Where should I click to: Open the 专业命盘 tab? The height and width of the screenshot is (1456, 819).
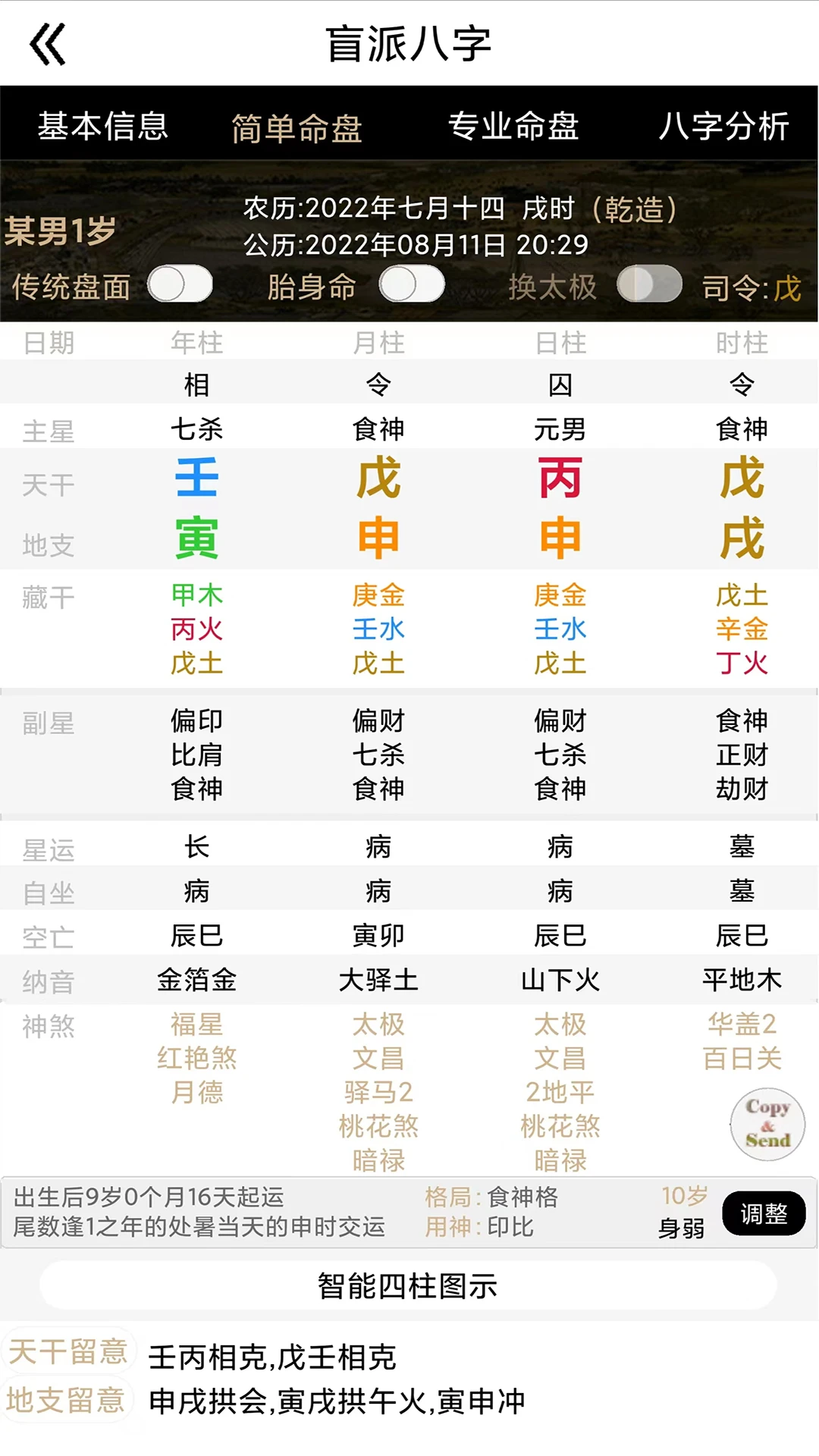pyautogui.click(x=513, y=126)
